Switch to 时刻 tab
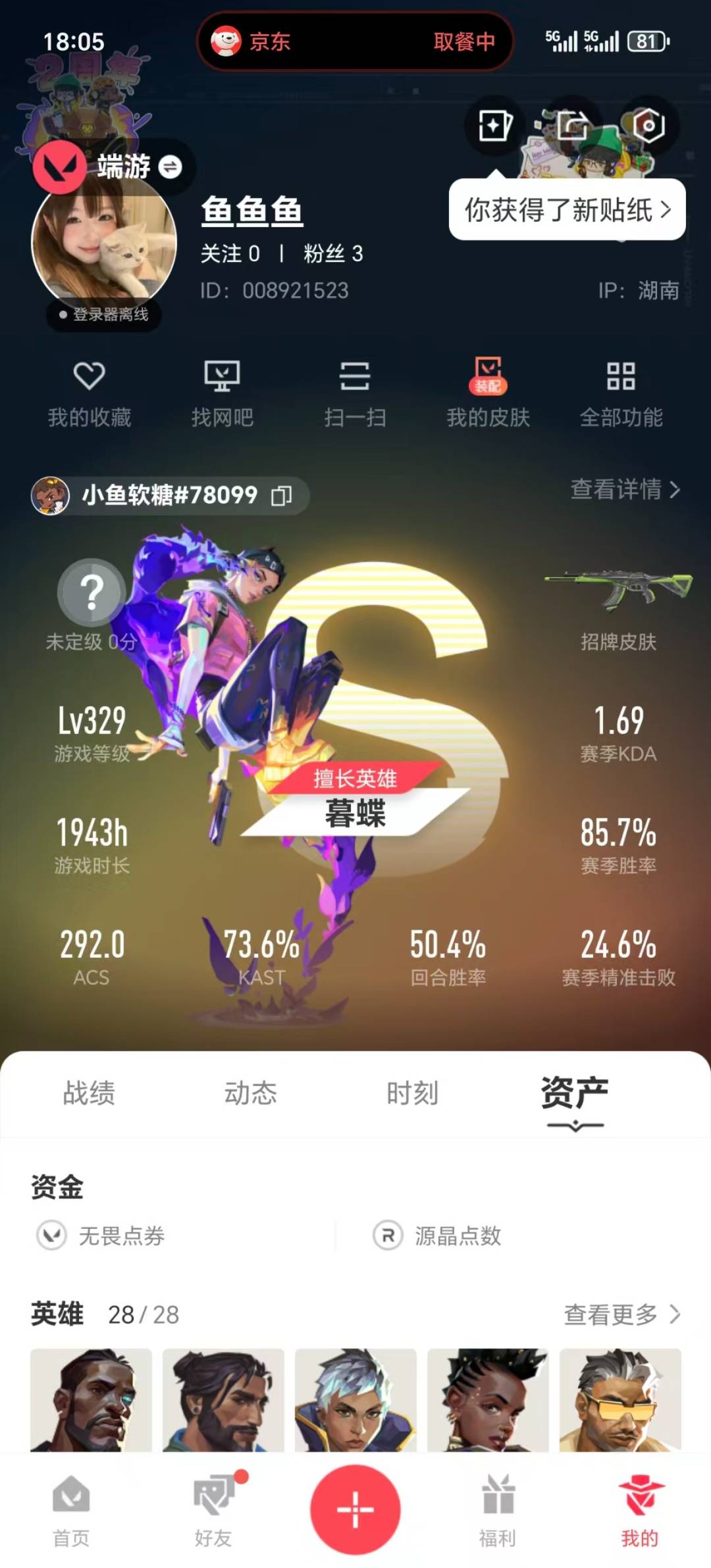 (412, 1093)
